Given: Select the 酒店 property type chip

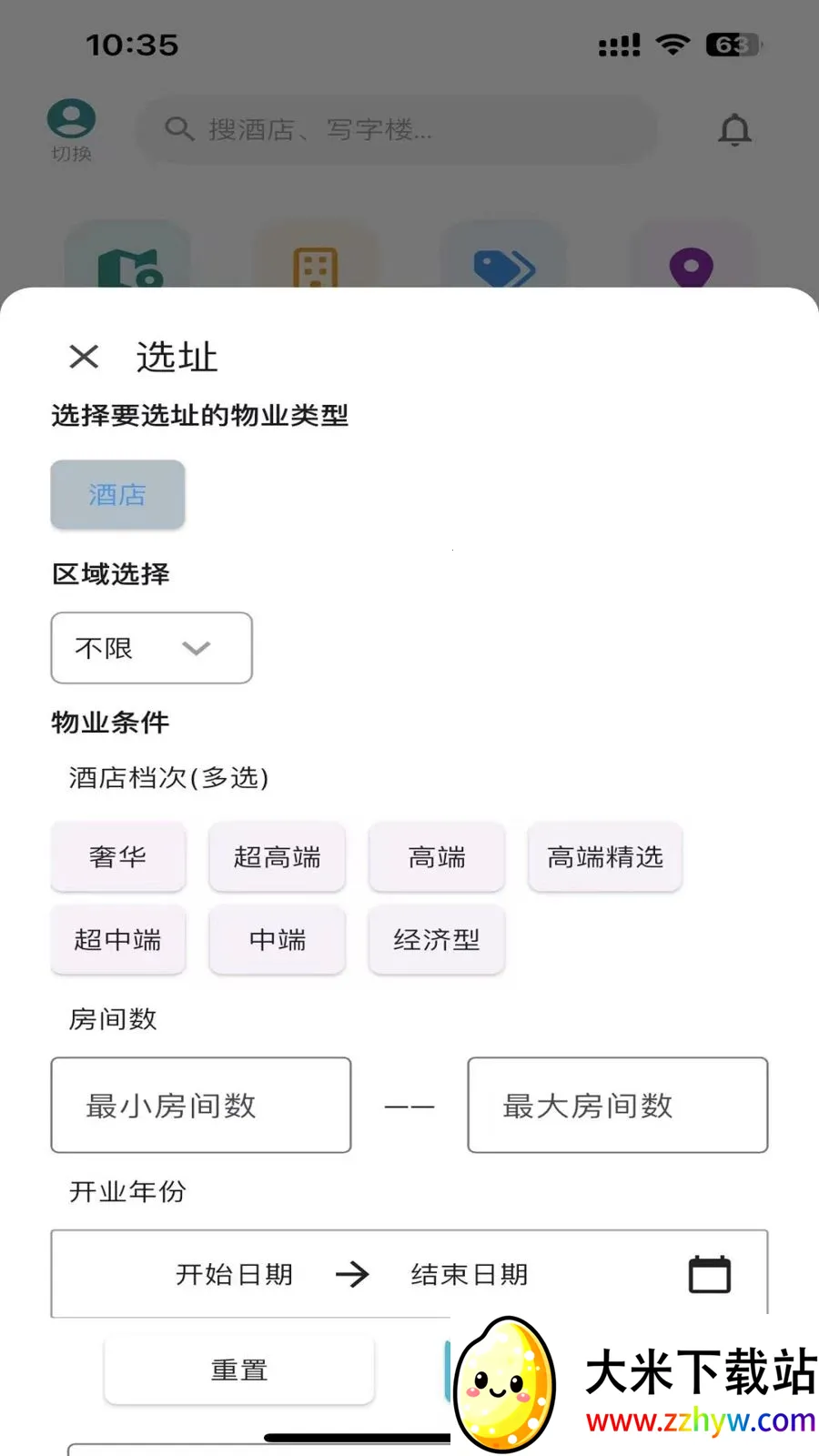Looking at the screenshot, I should (x=117, y=494).
